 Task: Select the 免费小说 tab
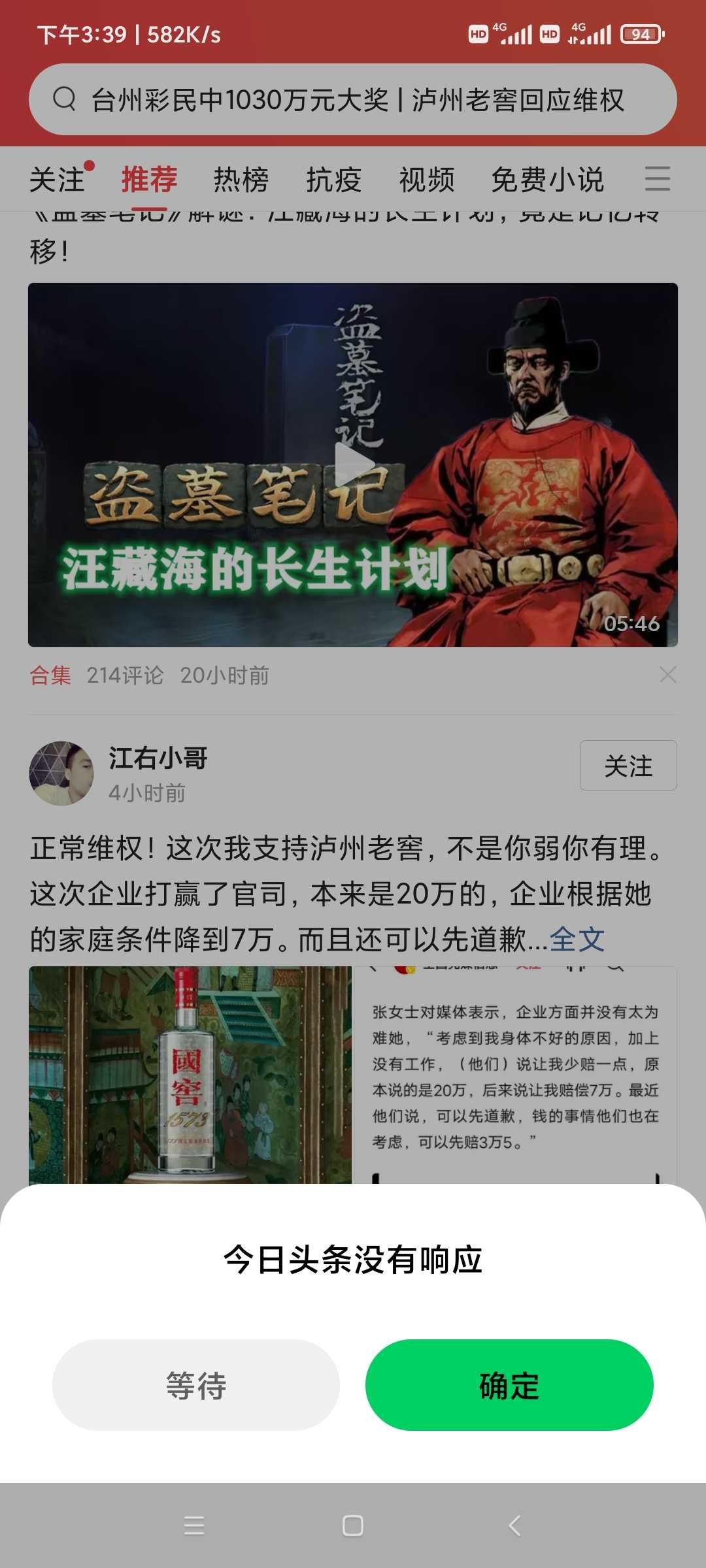tap(548, 179)
